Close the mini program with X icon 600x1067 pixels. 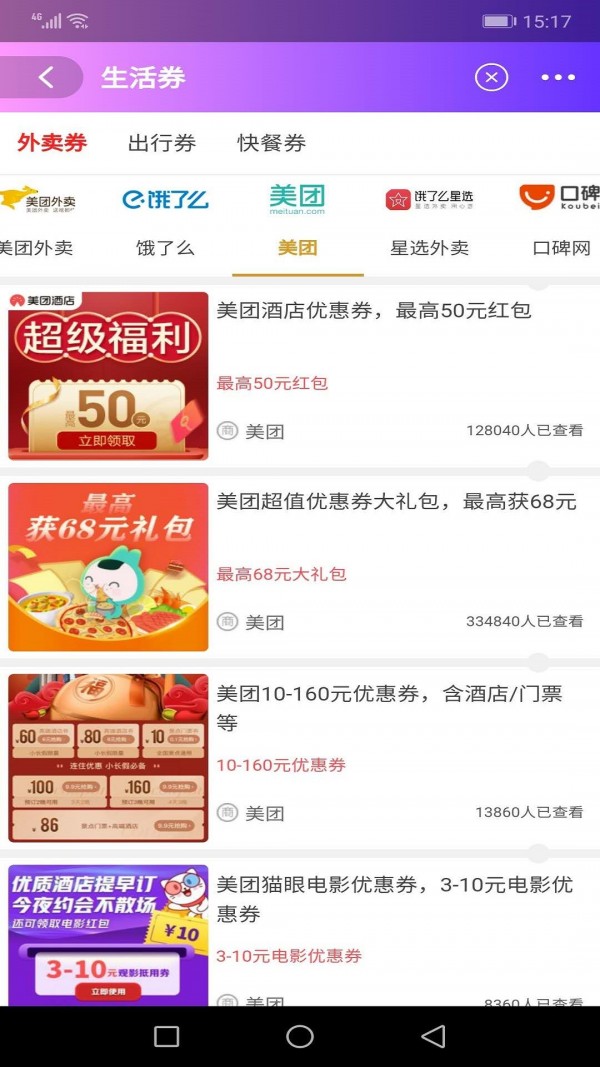(x=491, y=77)
